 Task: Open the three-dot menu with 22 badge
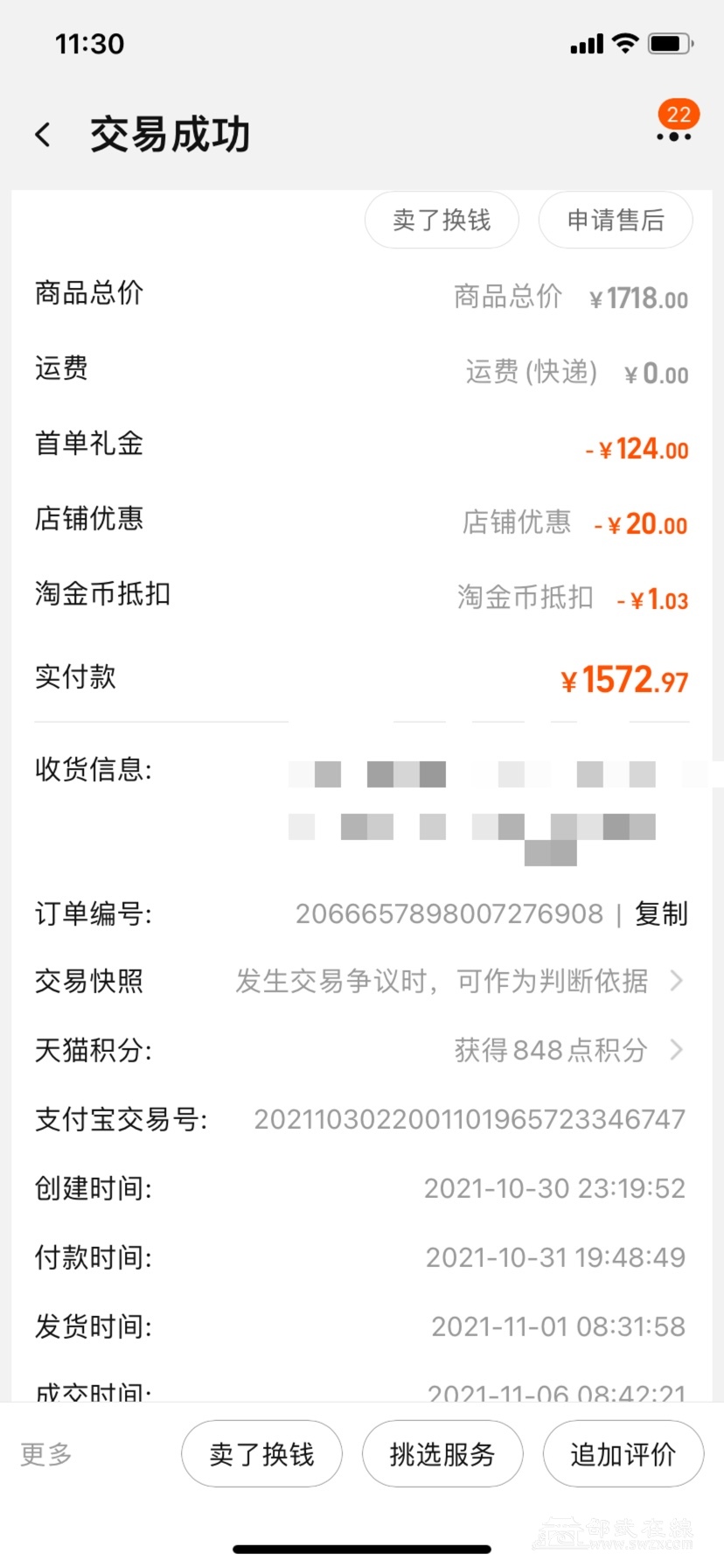[x=674, y=136]
